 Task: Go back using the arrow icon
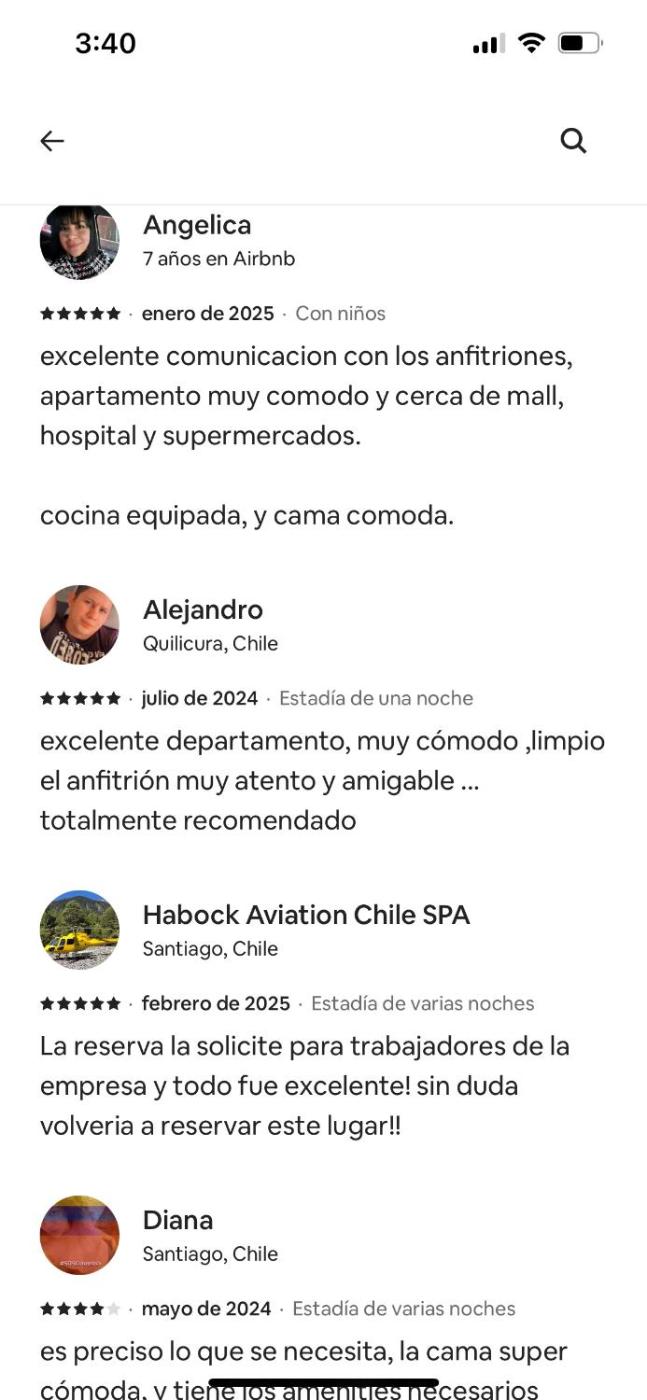[x=52, y=141]
